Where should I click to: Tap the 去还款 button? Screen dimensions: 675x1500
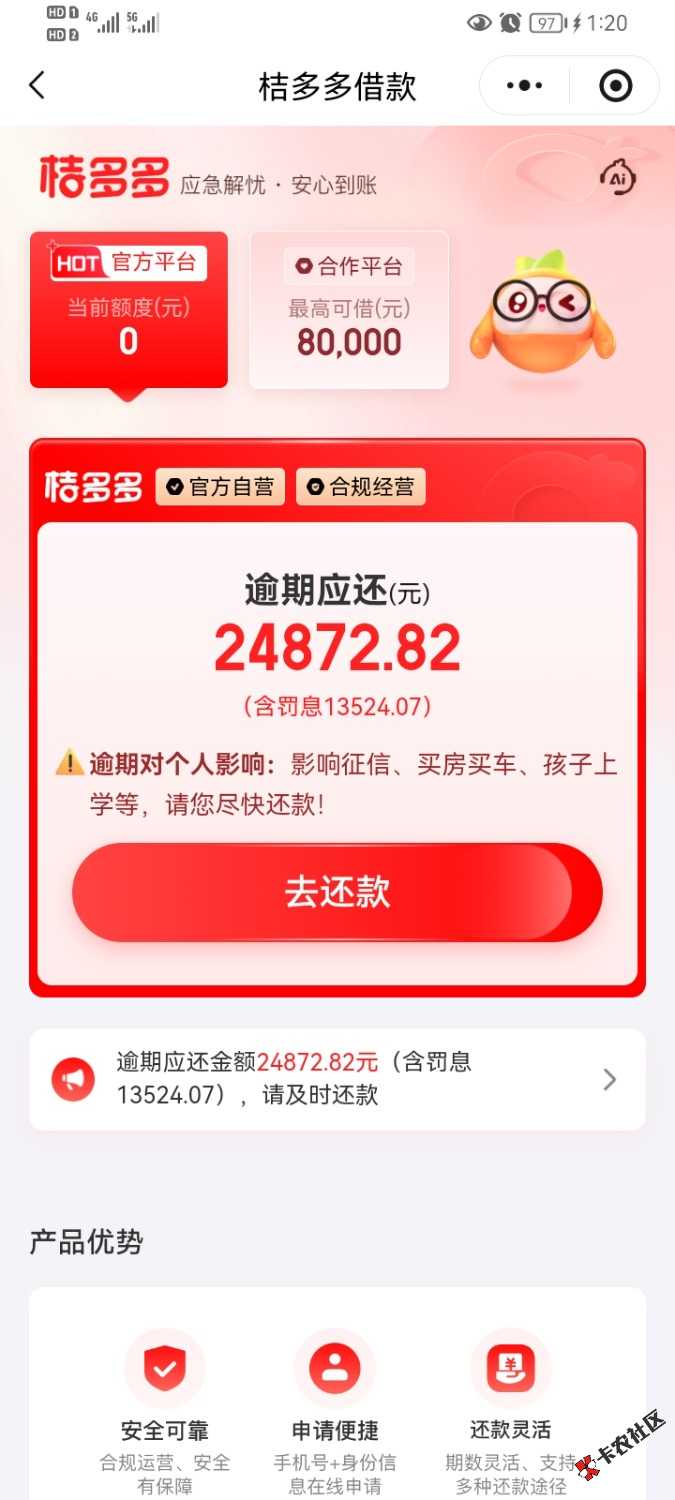pyautogui.click(x=337, y=892)
